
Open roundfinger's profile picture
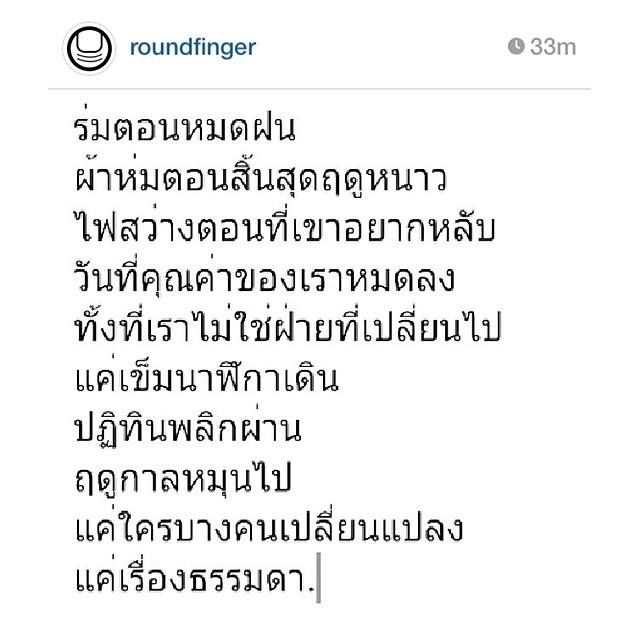91,48
